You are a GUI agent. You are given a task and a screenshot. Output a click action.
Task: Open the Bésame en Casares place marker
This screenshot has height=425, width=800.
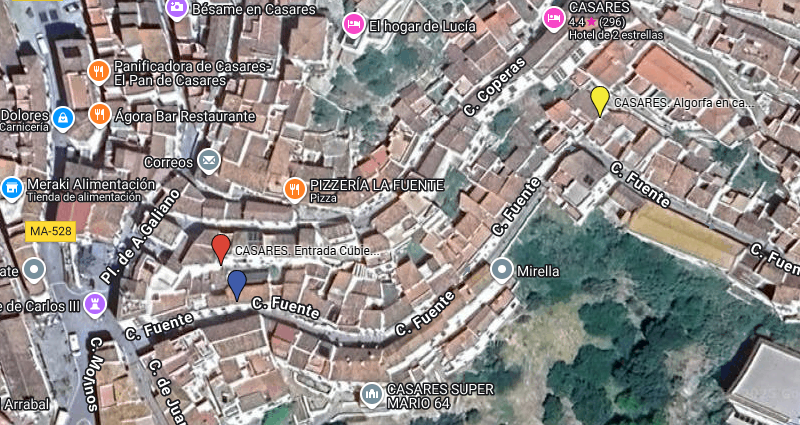(x=177, y=8)
